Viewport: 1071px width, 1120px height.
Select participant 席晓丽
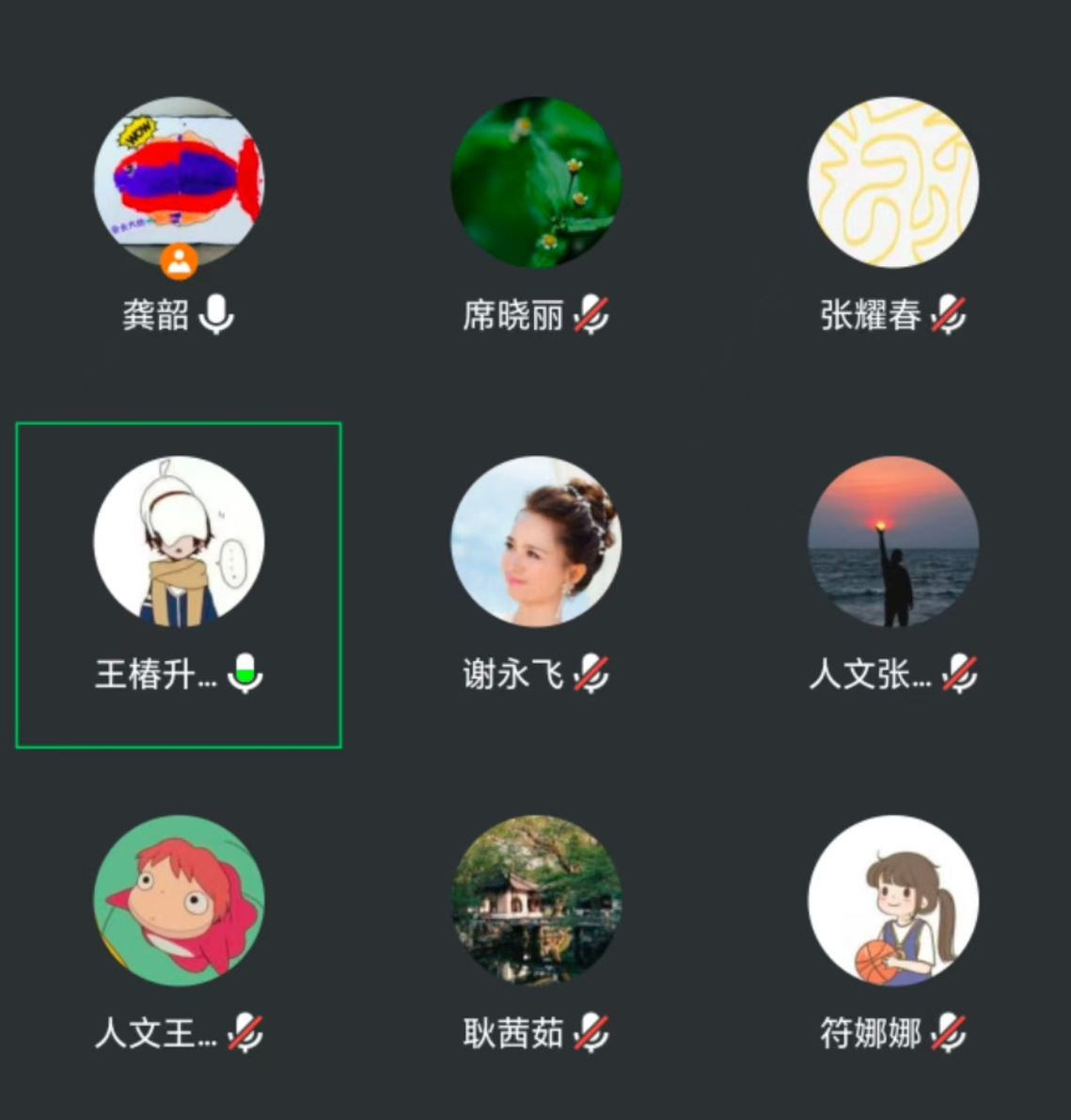tap(536, 183)
